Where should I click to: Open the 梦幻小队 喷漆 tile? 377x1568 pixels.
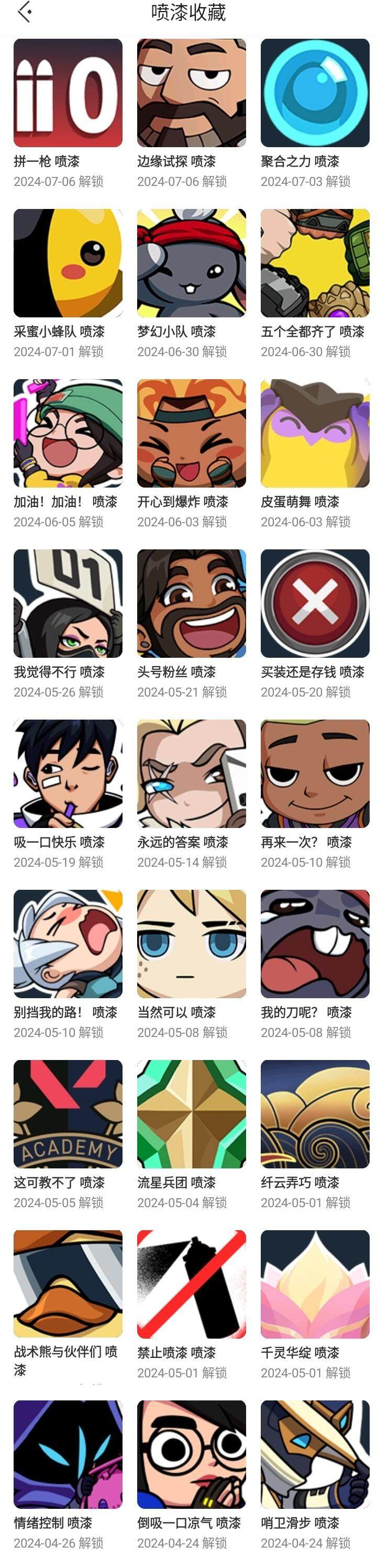click(191, 263)
